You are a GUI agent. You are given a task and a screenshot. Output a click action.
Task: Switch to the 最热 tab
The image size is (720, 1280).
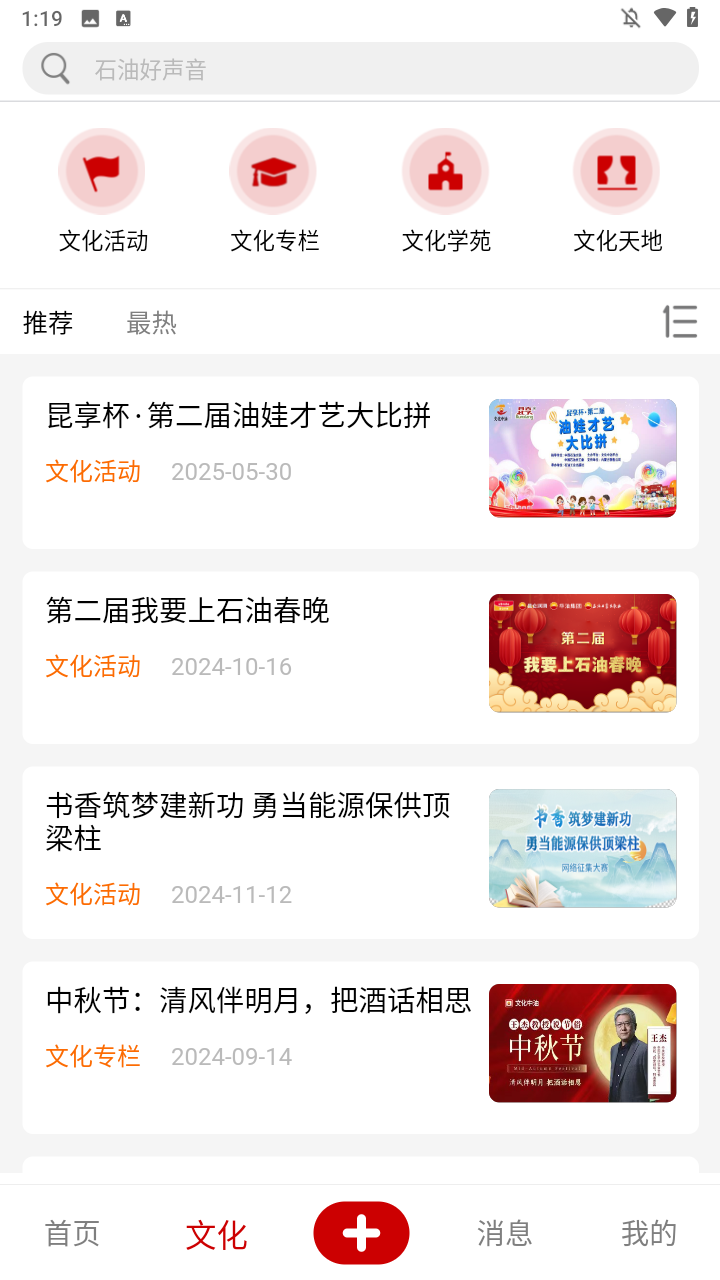[152, 322]
